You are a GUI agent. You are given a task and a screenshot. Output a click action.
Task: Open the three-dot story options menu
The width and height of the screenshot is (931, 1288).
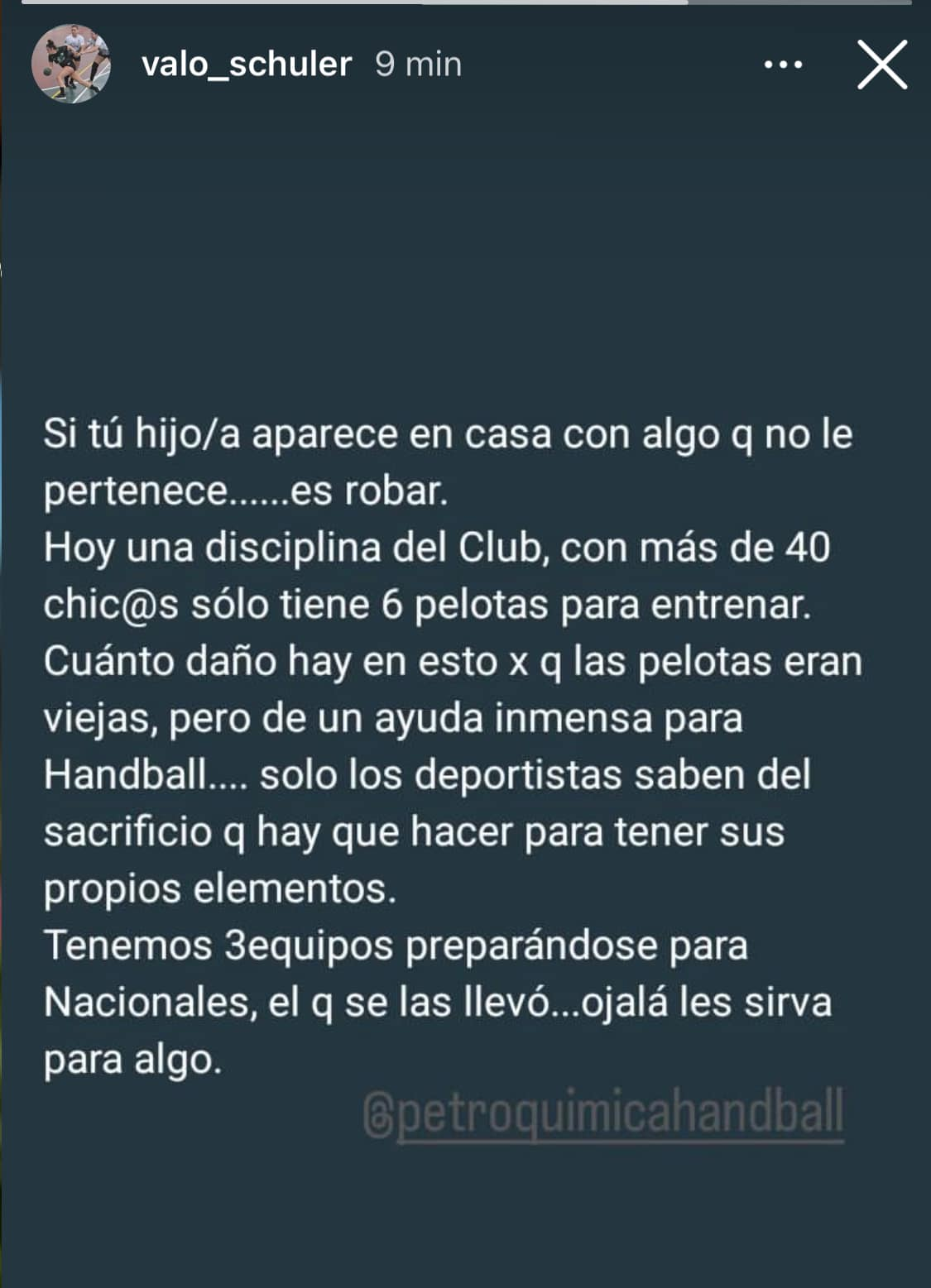(783, 65)
